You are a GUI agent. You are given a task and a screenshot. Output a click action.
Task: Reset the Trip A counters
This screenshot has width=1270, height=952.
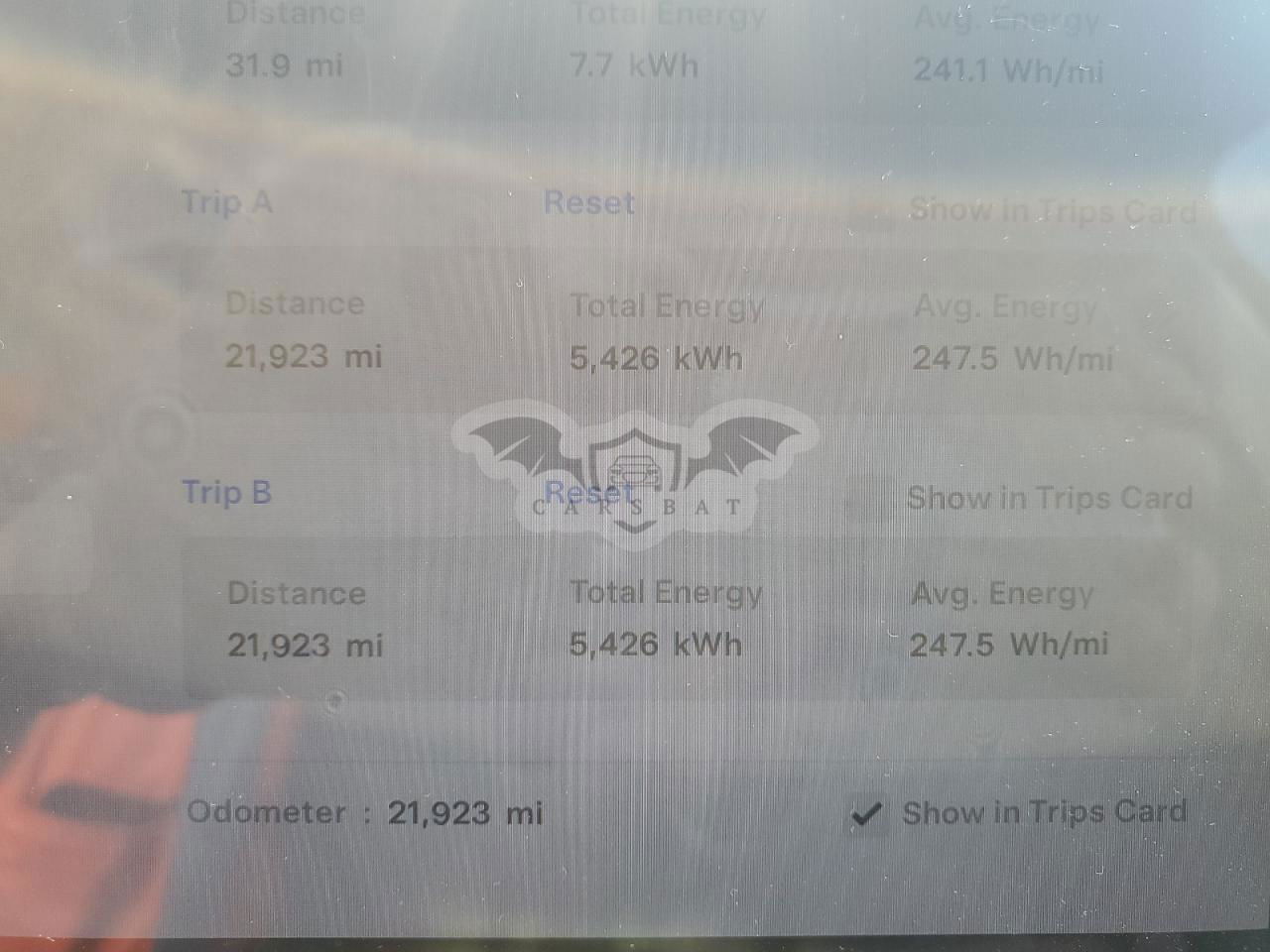(x=588, y=203)
